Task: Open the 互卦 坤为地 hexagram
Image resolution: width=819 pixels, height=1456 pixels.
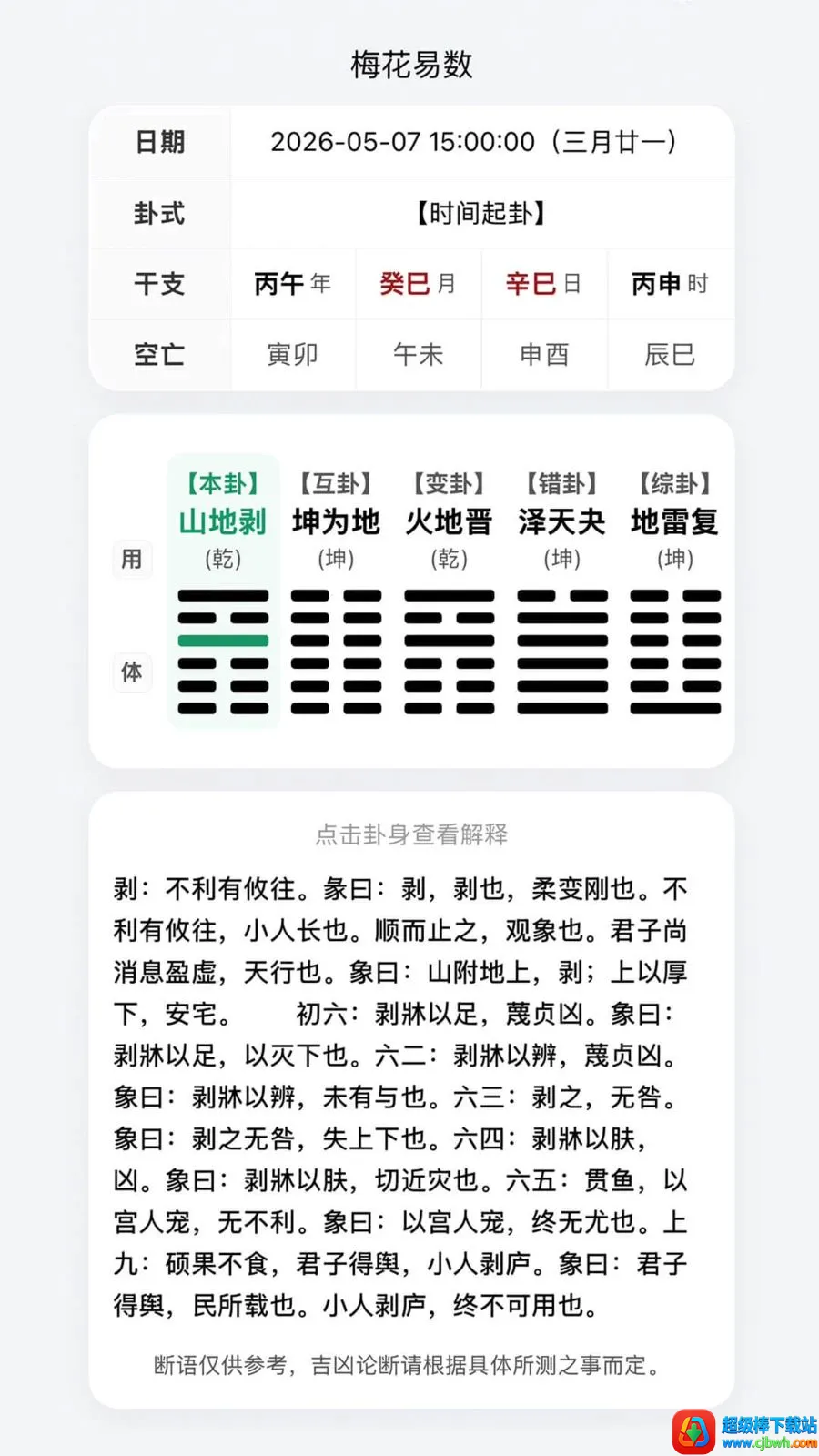Action: [336, 591]
